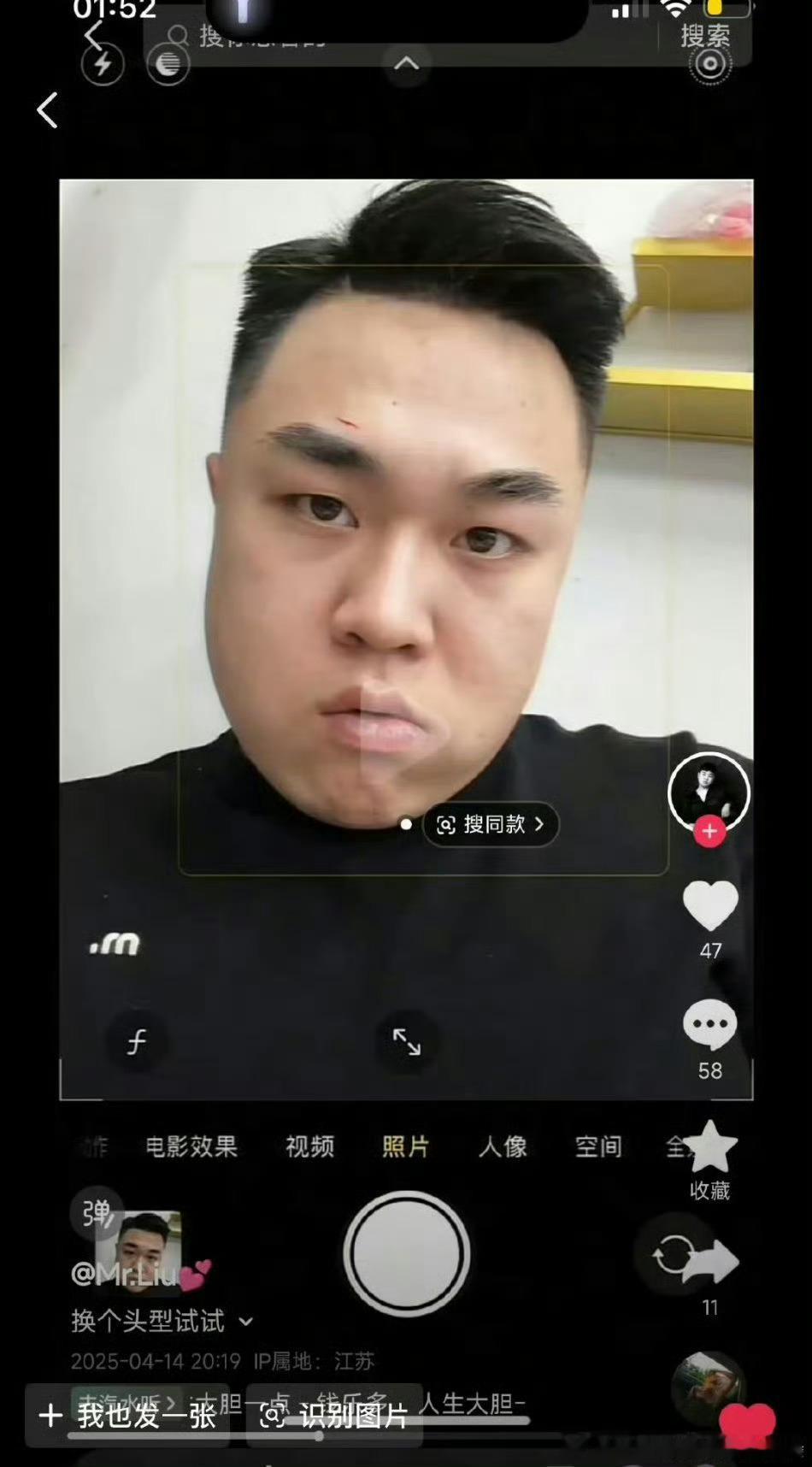Open 搜同款 via its arrow
The height and width of the screenshot is (1467, 812).
click(539, 825)
